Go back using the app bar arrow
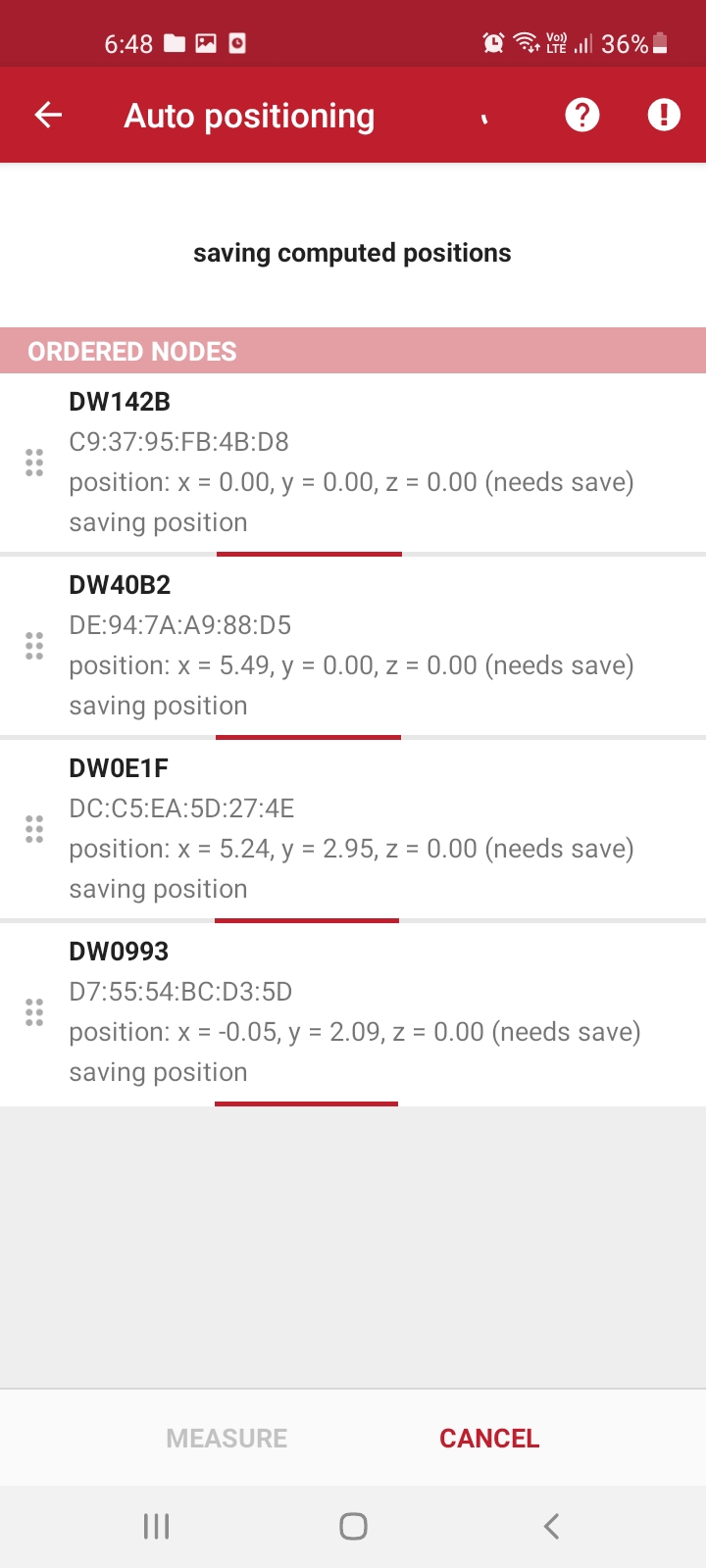Viewport: 706px width, 1568px height. pos(48,116)
